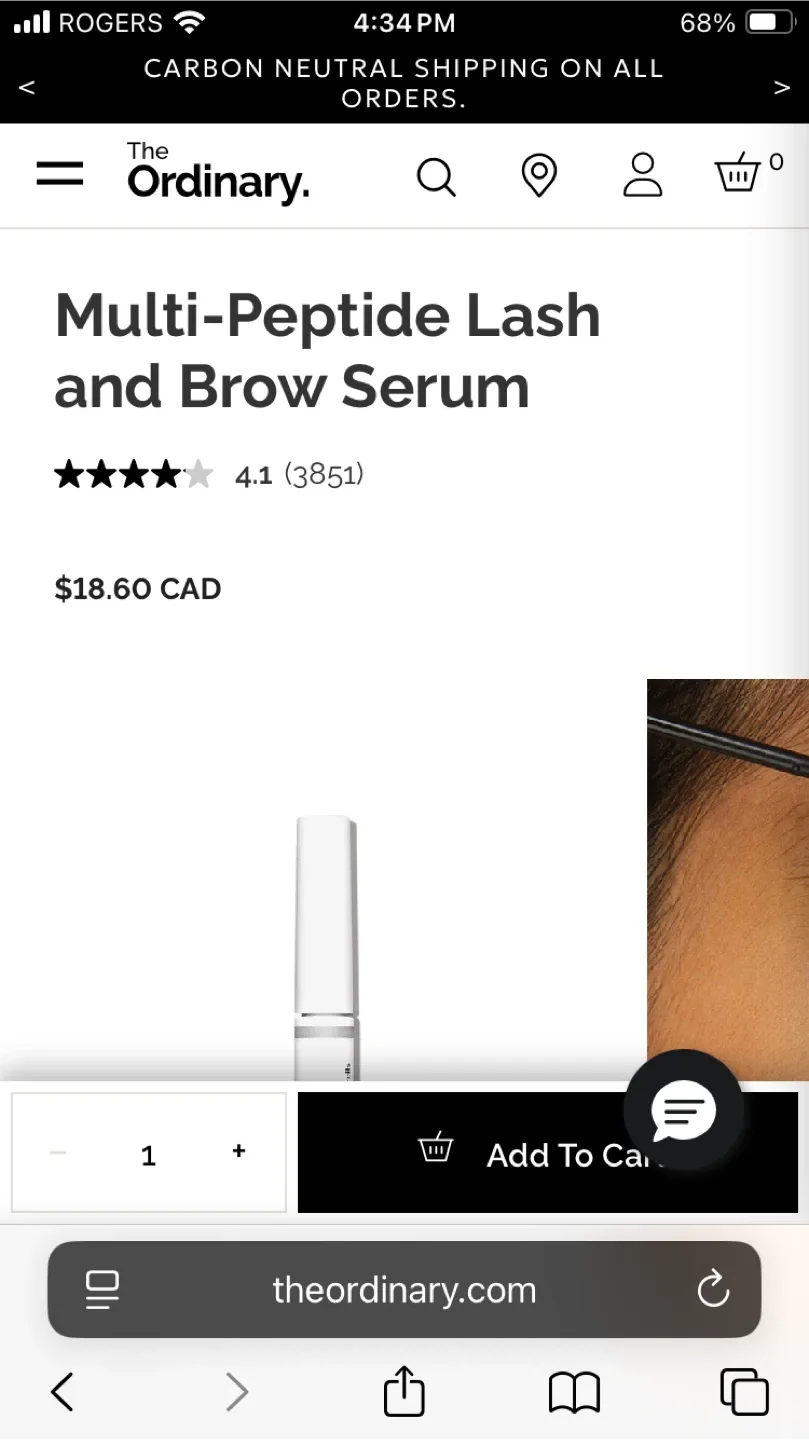
Task: Select the store locator pin icon
Action: coord(539,175)
